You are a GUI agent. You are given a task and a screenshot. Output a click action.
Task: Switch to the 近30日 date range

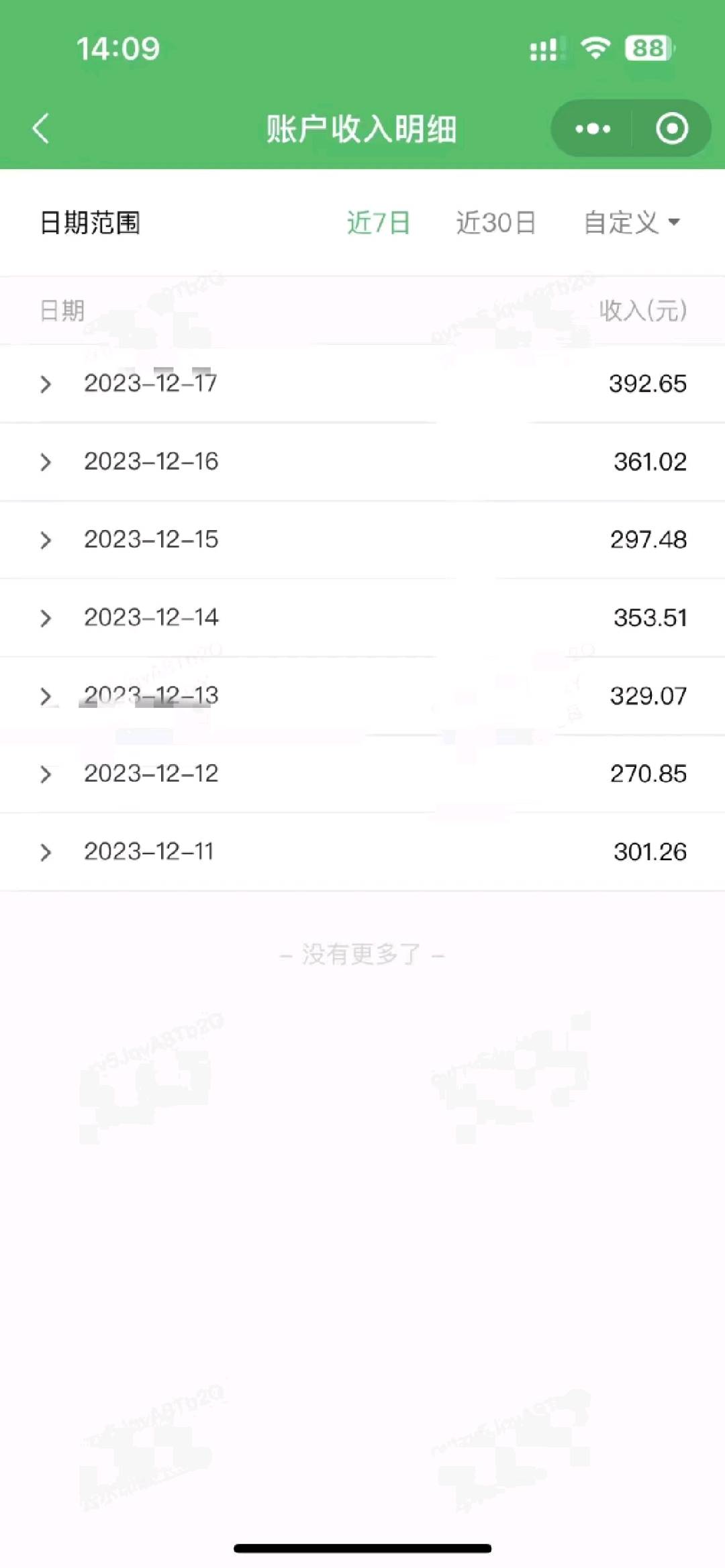coord(496,223)
